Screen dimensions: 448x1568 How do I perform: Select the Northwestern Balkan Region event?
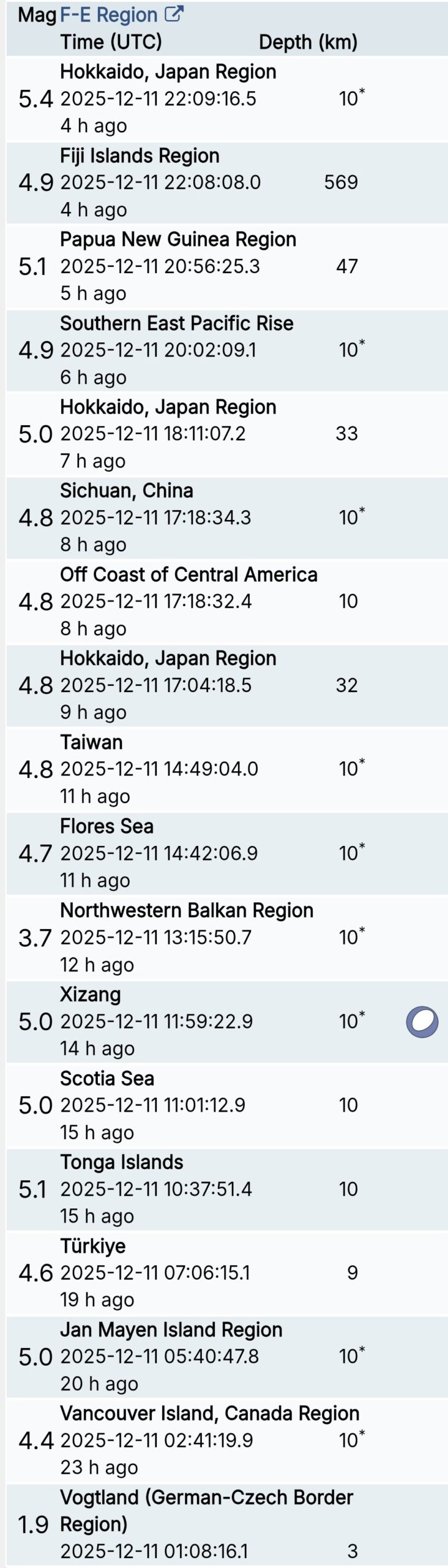tap(186, 911)
